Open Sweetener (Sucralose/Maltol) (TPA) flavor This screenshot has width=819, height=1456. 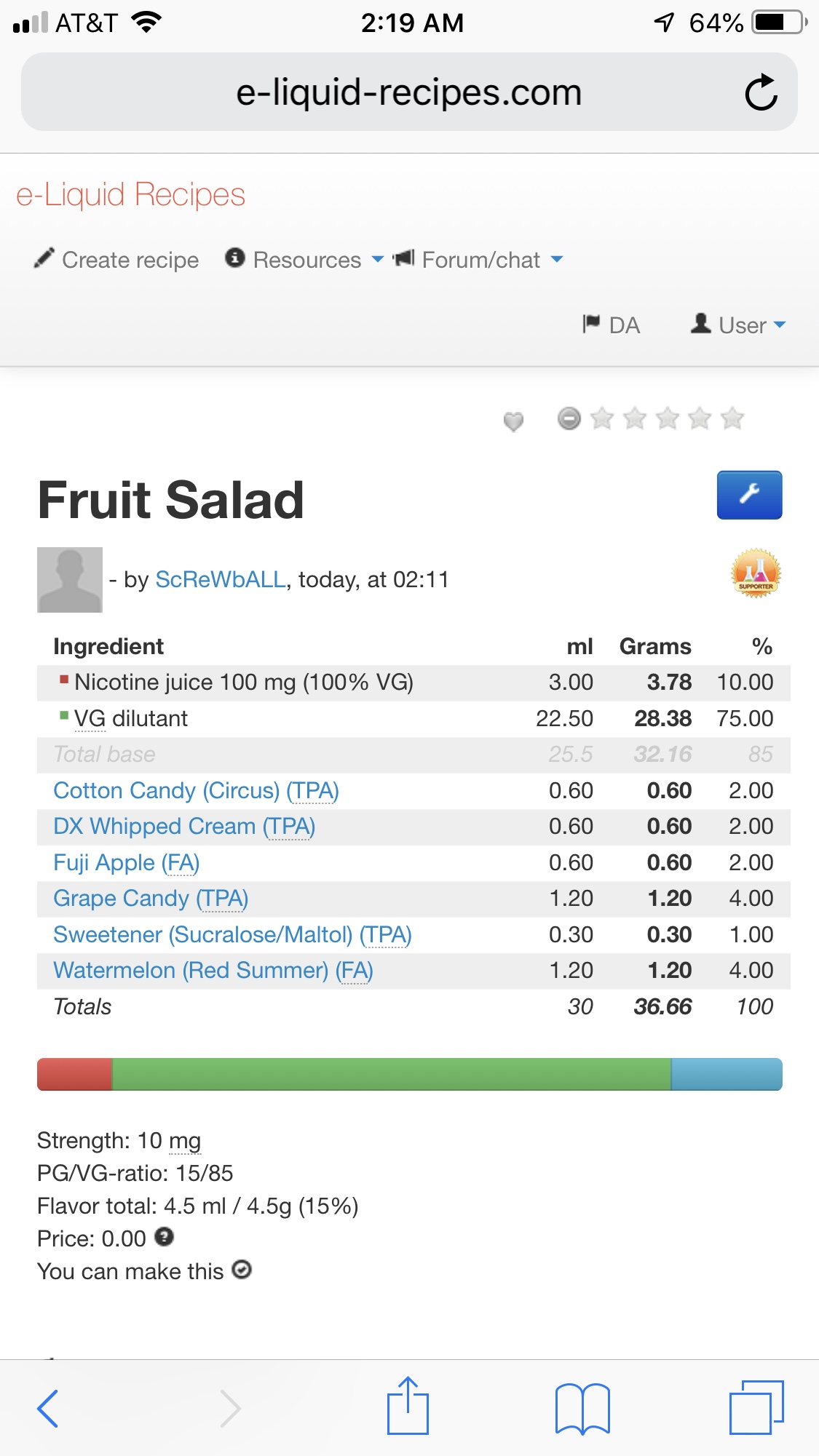[x=232, y=935]
